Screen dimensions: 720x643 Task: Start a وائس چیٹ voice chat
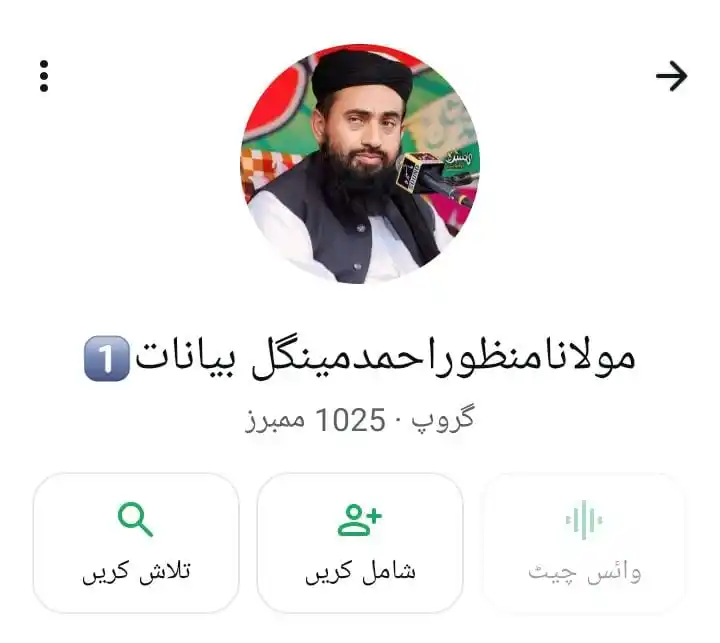click(x=584, y=542)
